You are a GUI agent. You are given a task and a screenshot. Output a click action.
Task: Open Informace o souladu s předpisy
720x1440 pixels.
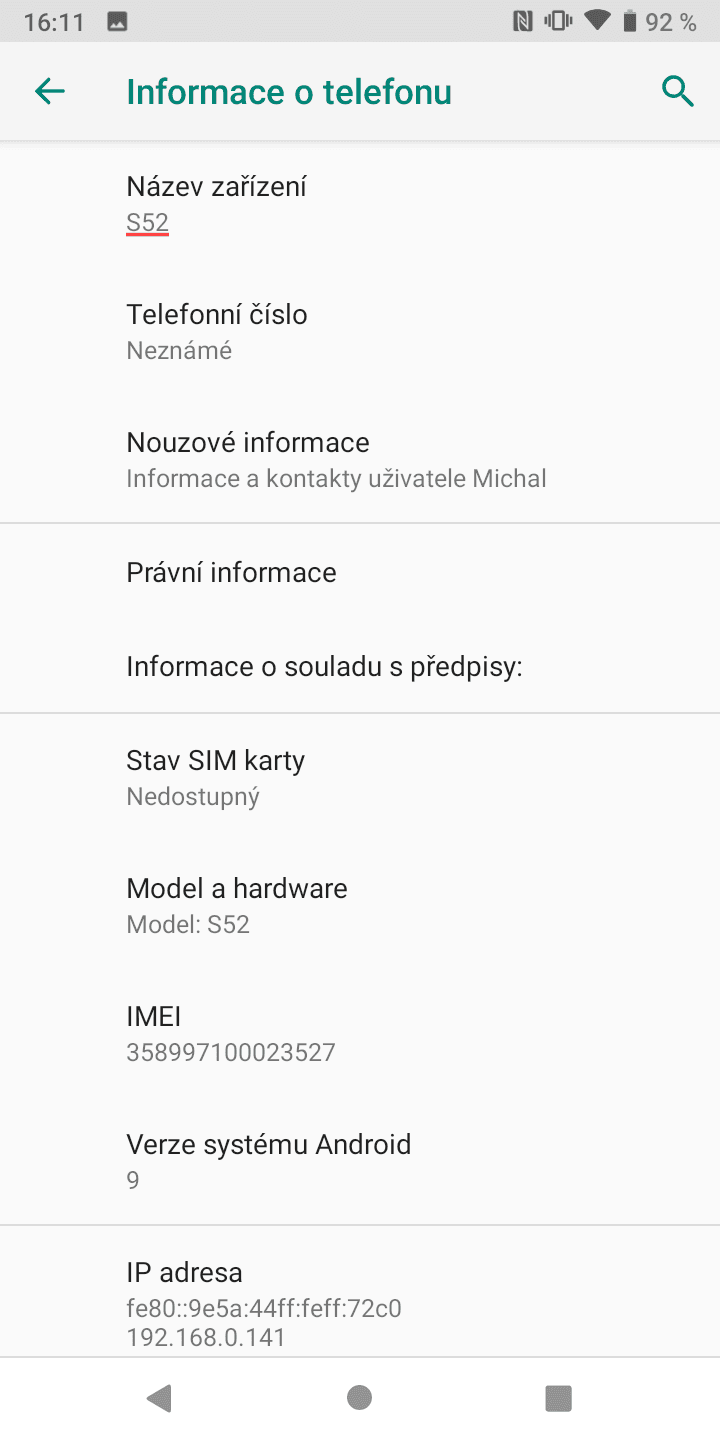click(x=360, y=666)
